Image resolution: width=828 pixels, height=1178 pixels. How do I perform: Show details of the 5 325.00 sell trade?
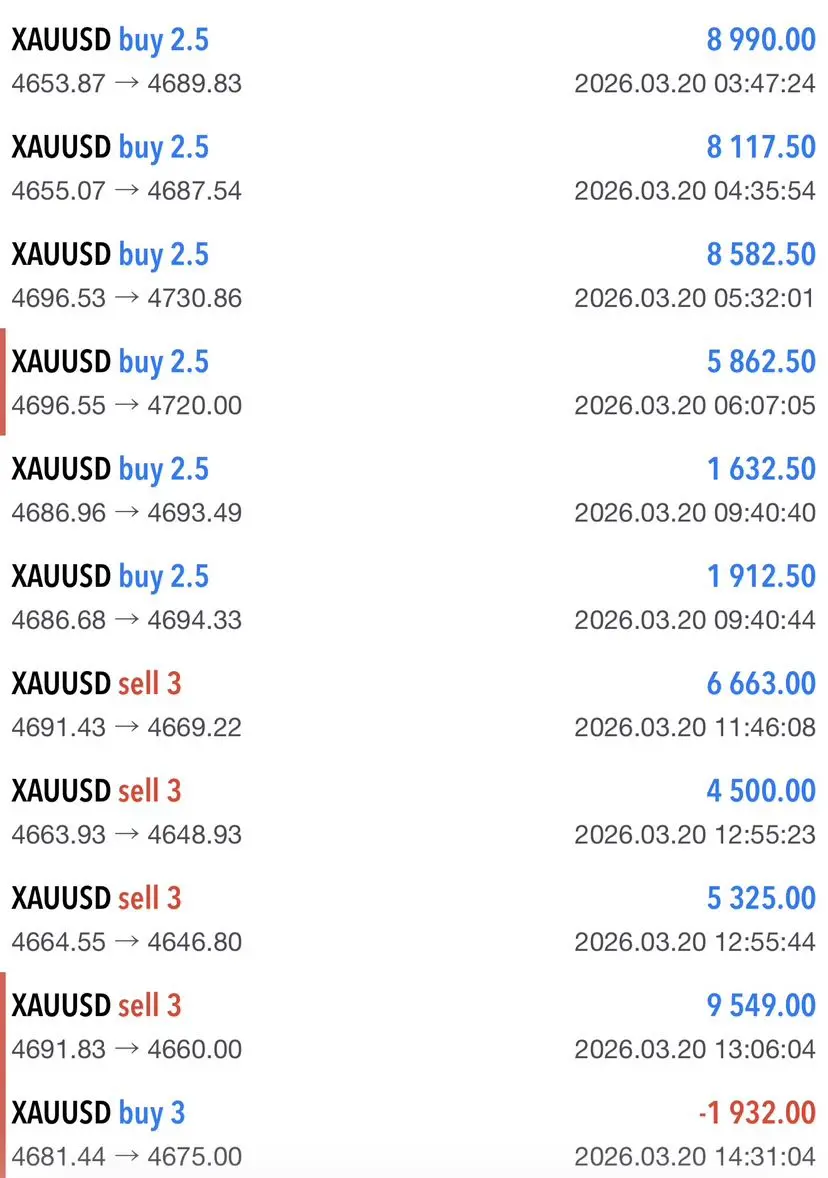[x=414, y=920]
